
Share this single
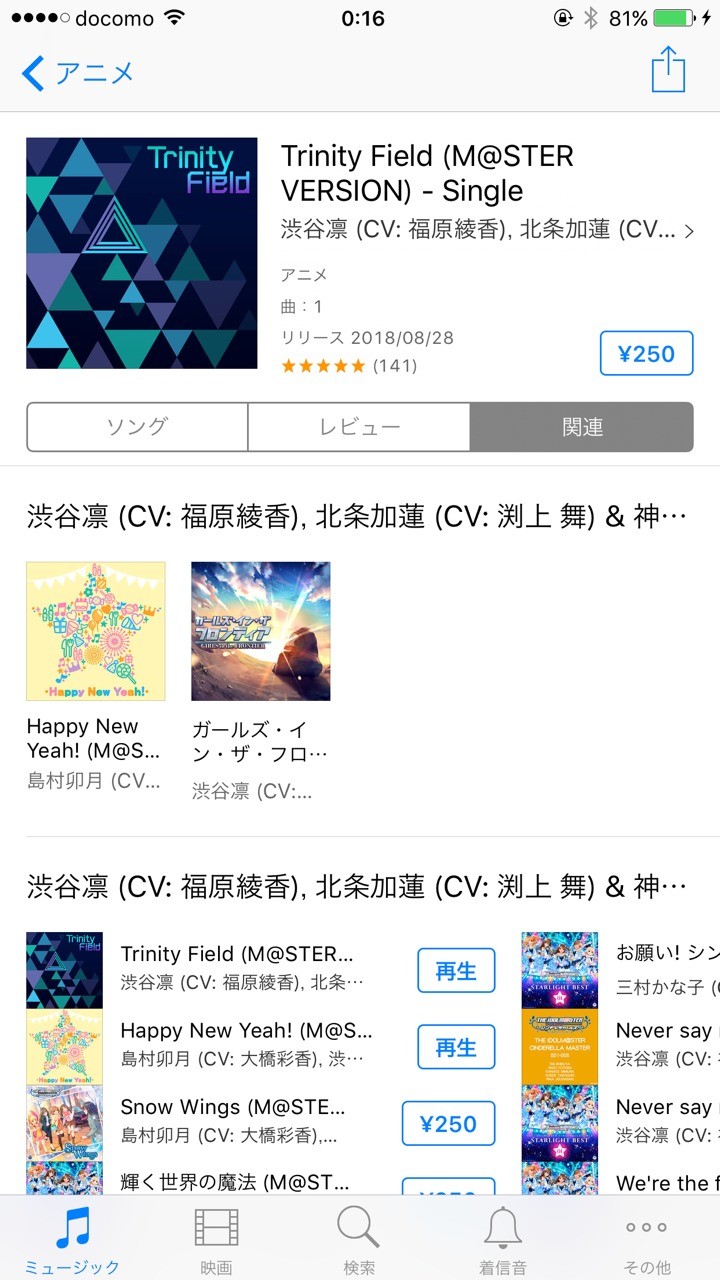[667, 71]
